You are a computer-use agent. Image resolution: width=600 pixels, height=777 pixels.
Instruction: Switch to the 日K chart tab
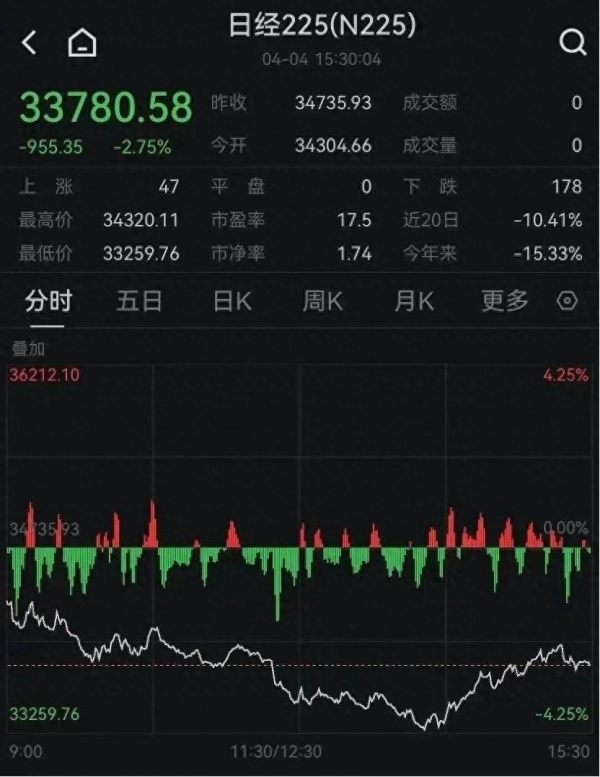click(232, 301)
